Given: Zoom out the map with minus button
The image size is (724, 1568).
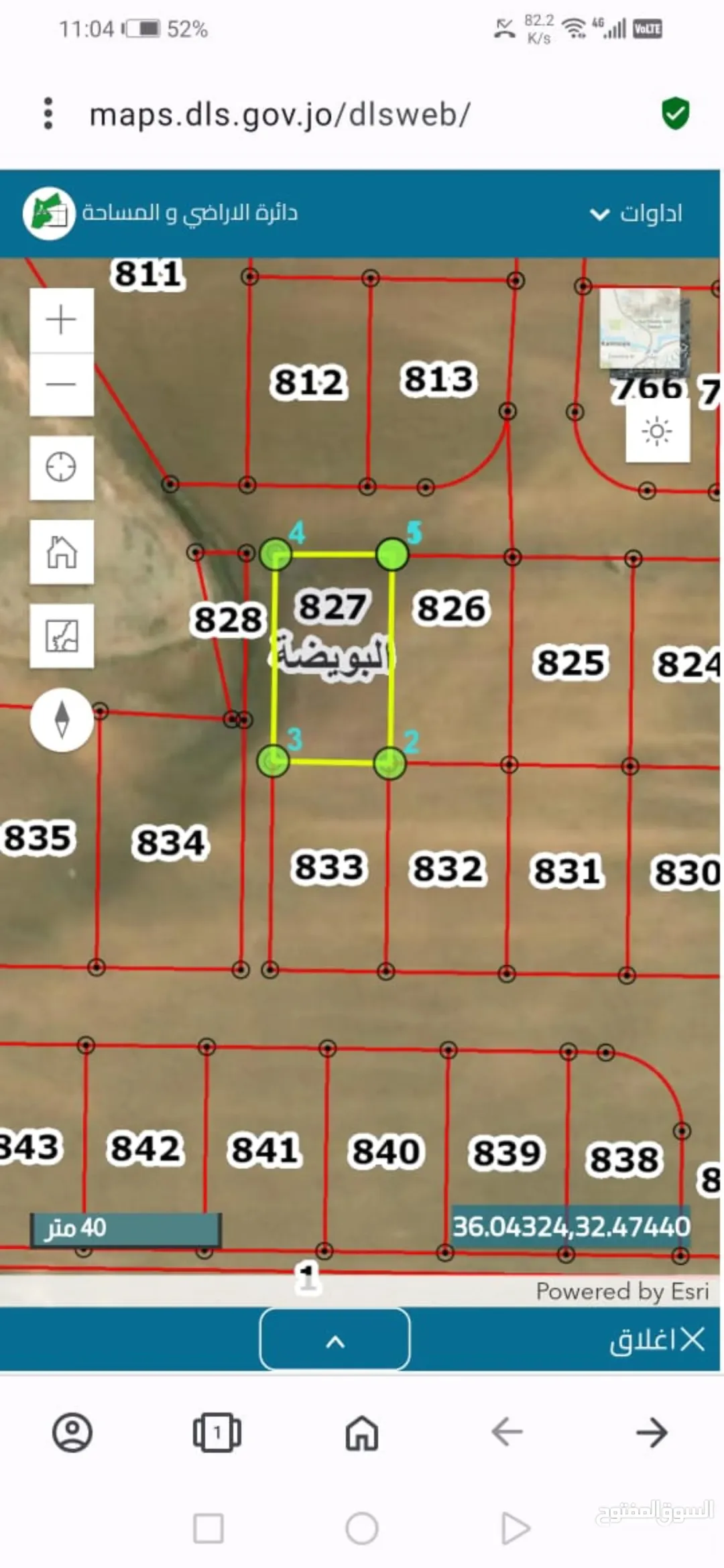Looking at the screenshot, I should (x=61, y=385).
